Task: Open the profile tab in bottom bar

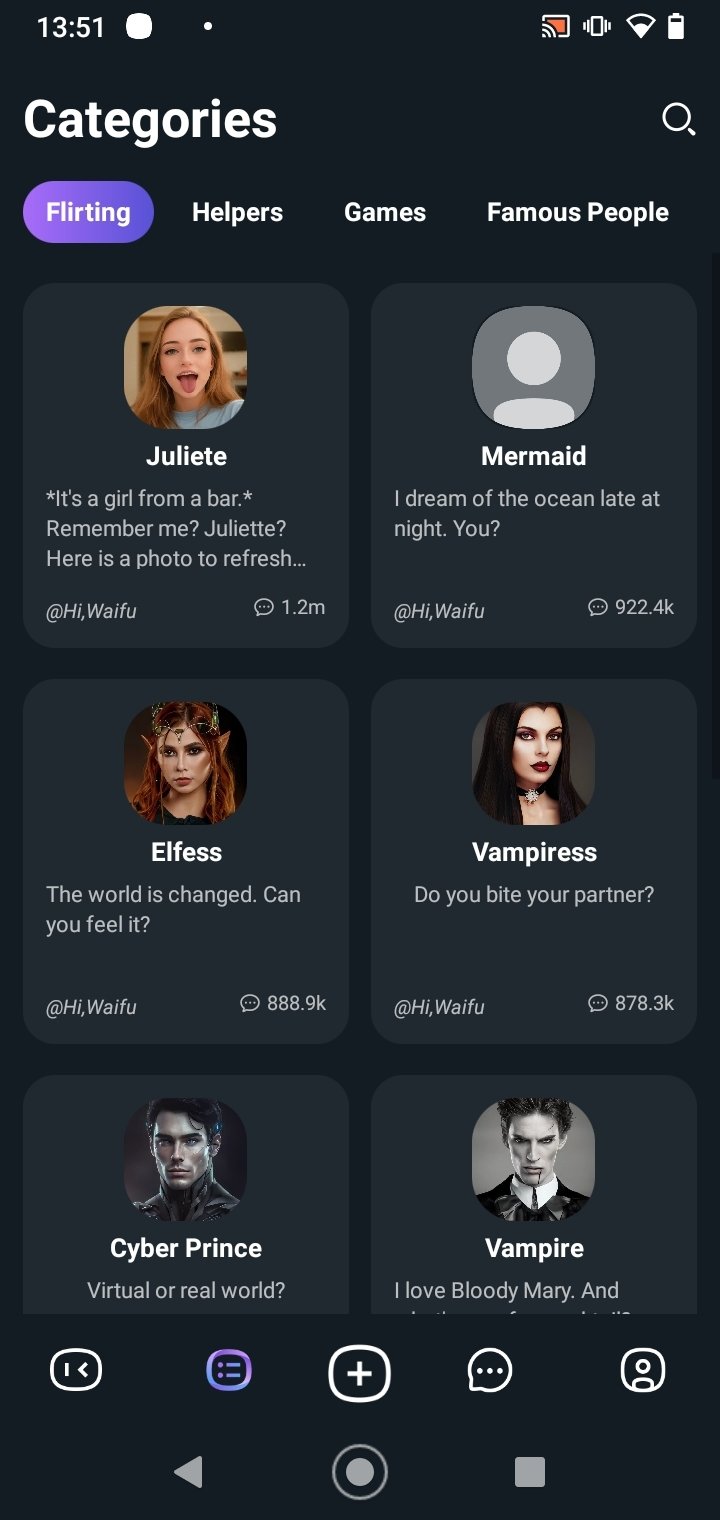Action: pos(643,1370)
